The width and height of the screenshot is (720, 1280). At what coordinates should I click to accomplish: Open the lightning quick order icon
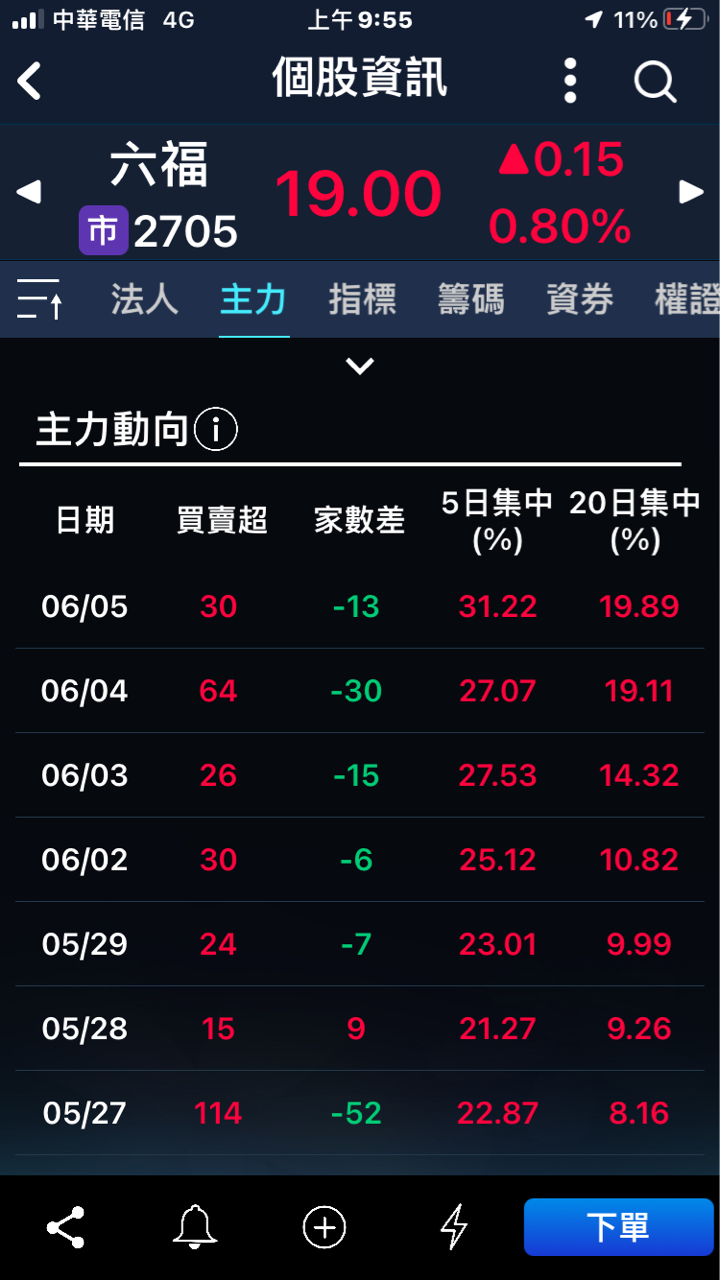click(x=454, y=1227)
